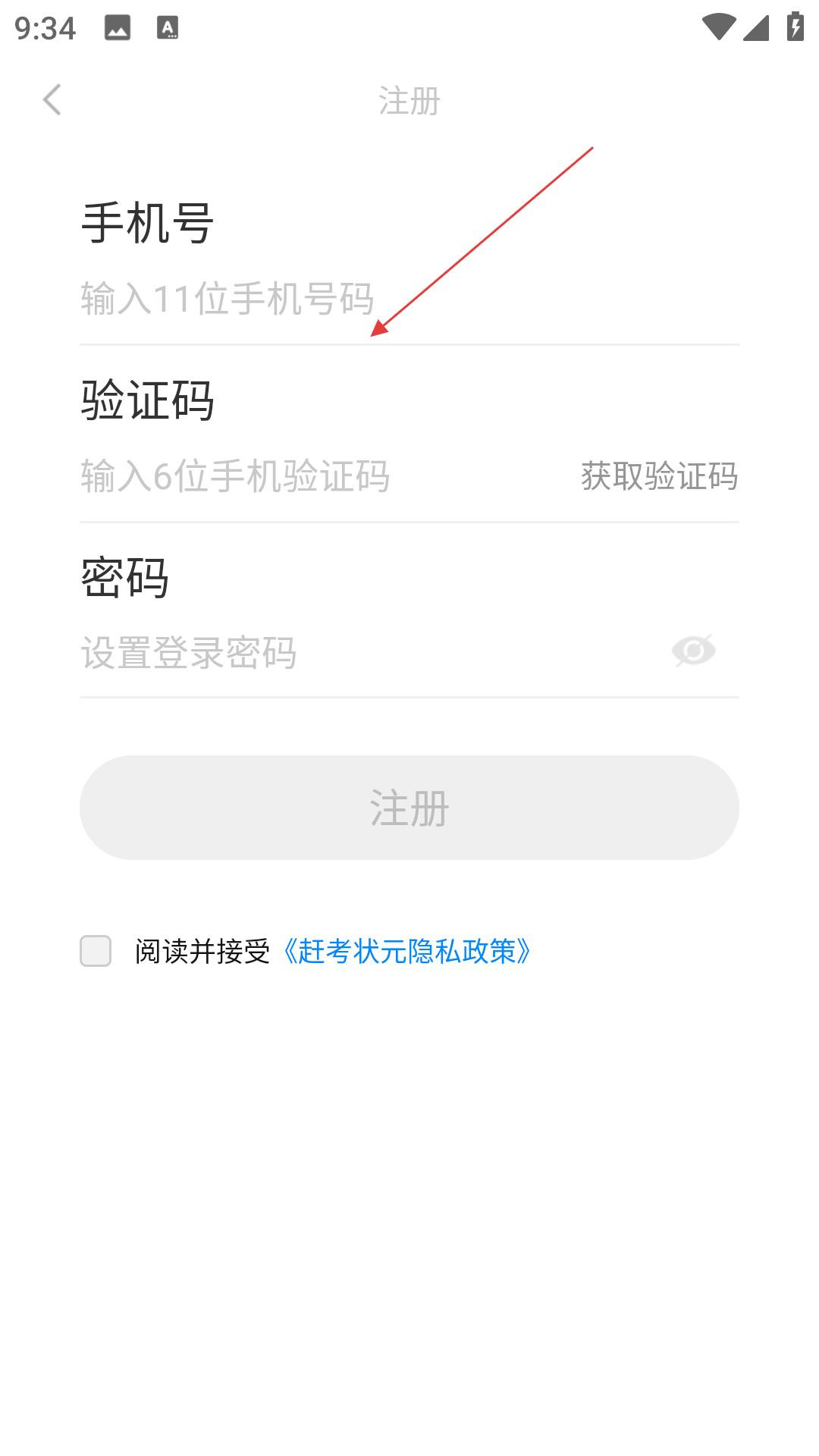Toggle password visibility eye icon
The image size is (819, 1456).
(x=693, y=651)
